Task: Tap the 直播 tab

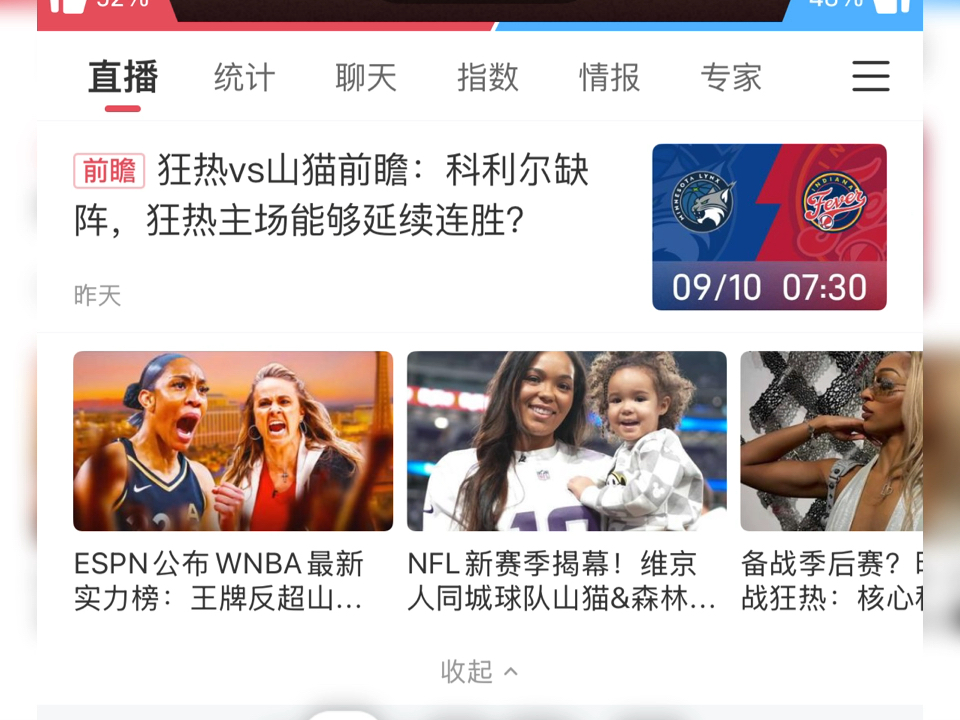Action: point(123,77)
